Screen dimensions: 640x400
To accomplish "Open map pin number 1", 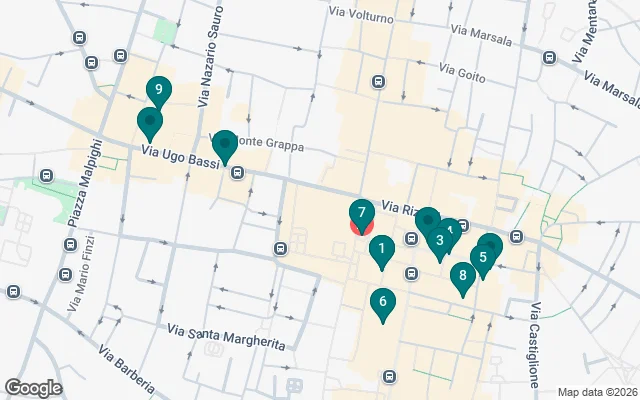I will tap(381, 248).
